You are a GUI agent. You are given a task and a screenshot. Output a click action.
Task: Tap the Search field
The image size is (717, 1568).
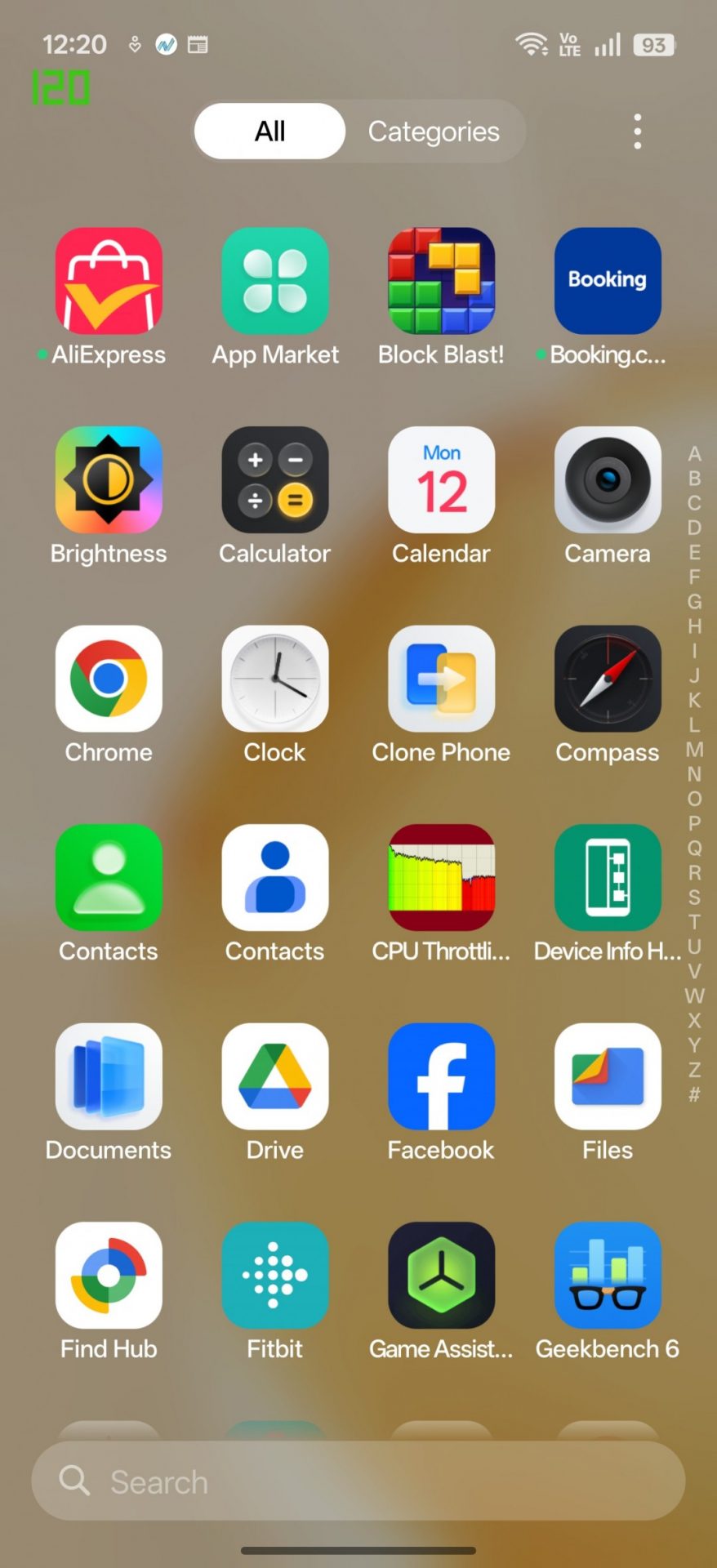pos(358,1481)
